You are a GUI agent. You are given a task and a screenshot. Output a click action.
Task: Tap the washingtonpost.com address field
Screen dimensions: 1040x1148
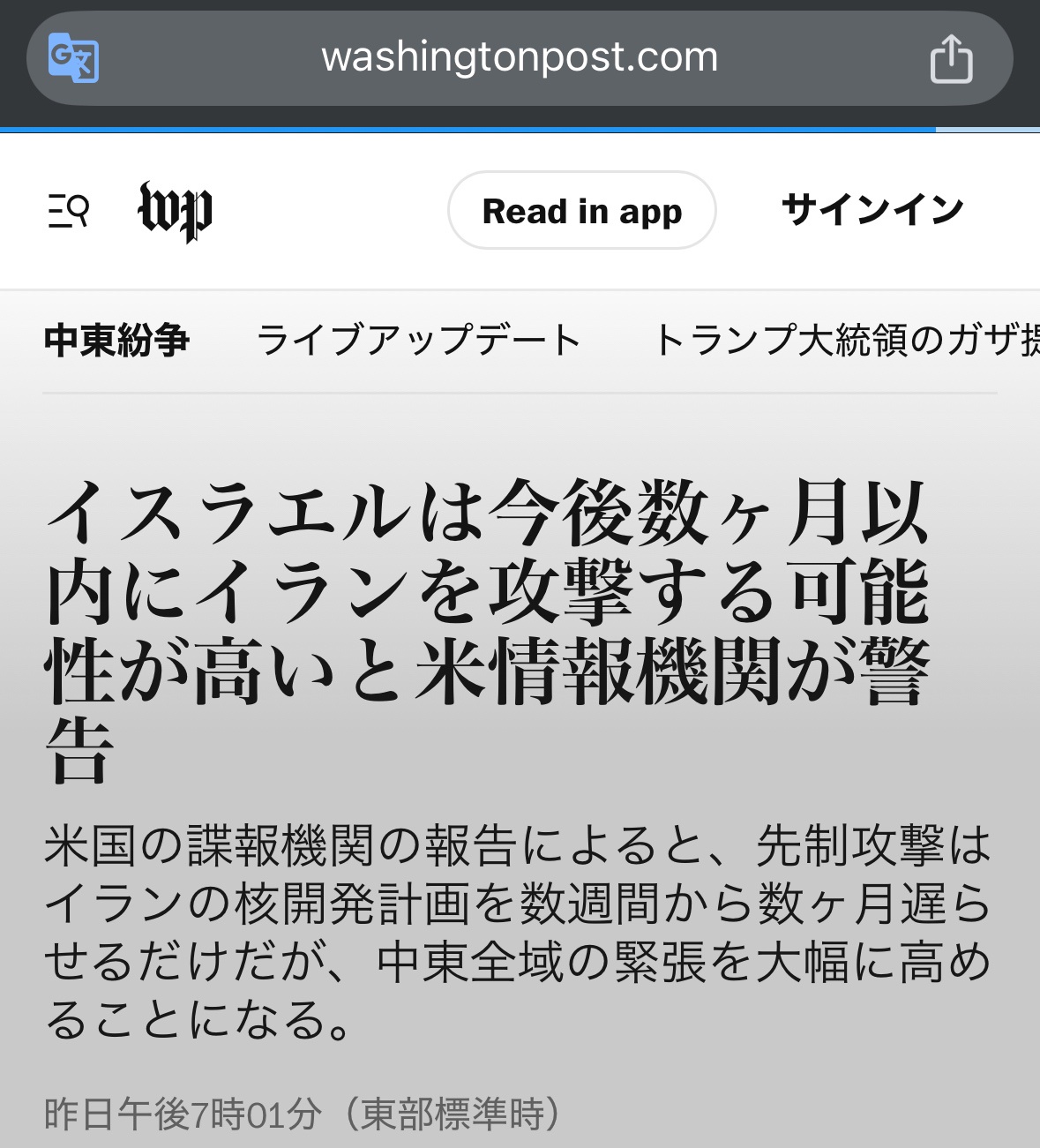[x=519, y=58]
